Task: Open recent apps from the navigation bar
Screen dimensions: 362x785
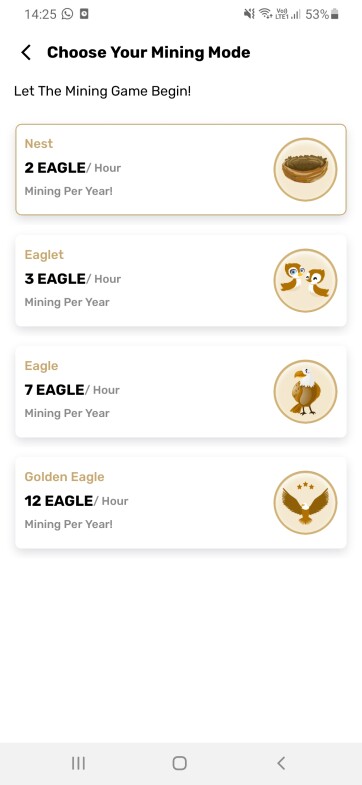Action: pyautogui.click(x=78, y=763)
